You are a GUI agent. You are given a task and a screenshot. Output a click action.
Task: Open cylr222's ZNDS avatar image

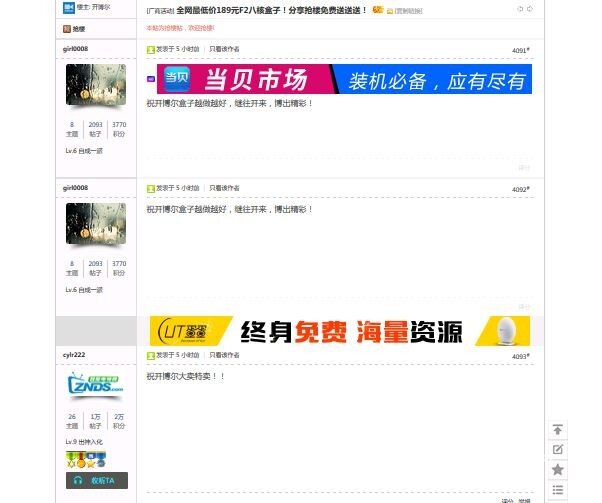[x=95, y=385]
